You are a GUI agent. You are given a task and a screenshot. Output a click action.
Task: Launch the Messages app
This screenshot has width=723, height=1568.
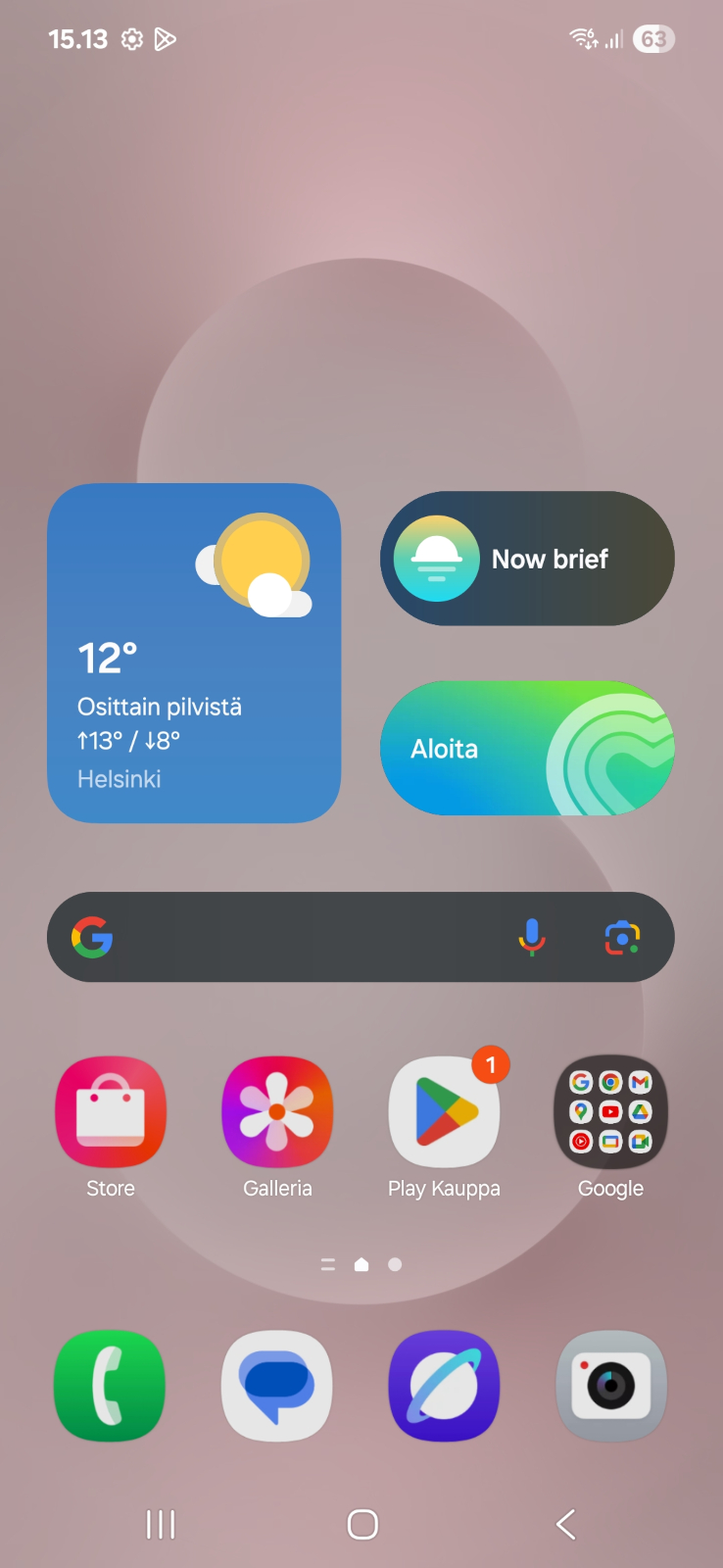coord(277,1386)
